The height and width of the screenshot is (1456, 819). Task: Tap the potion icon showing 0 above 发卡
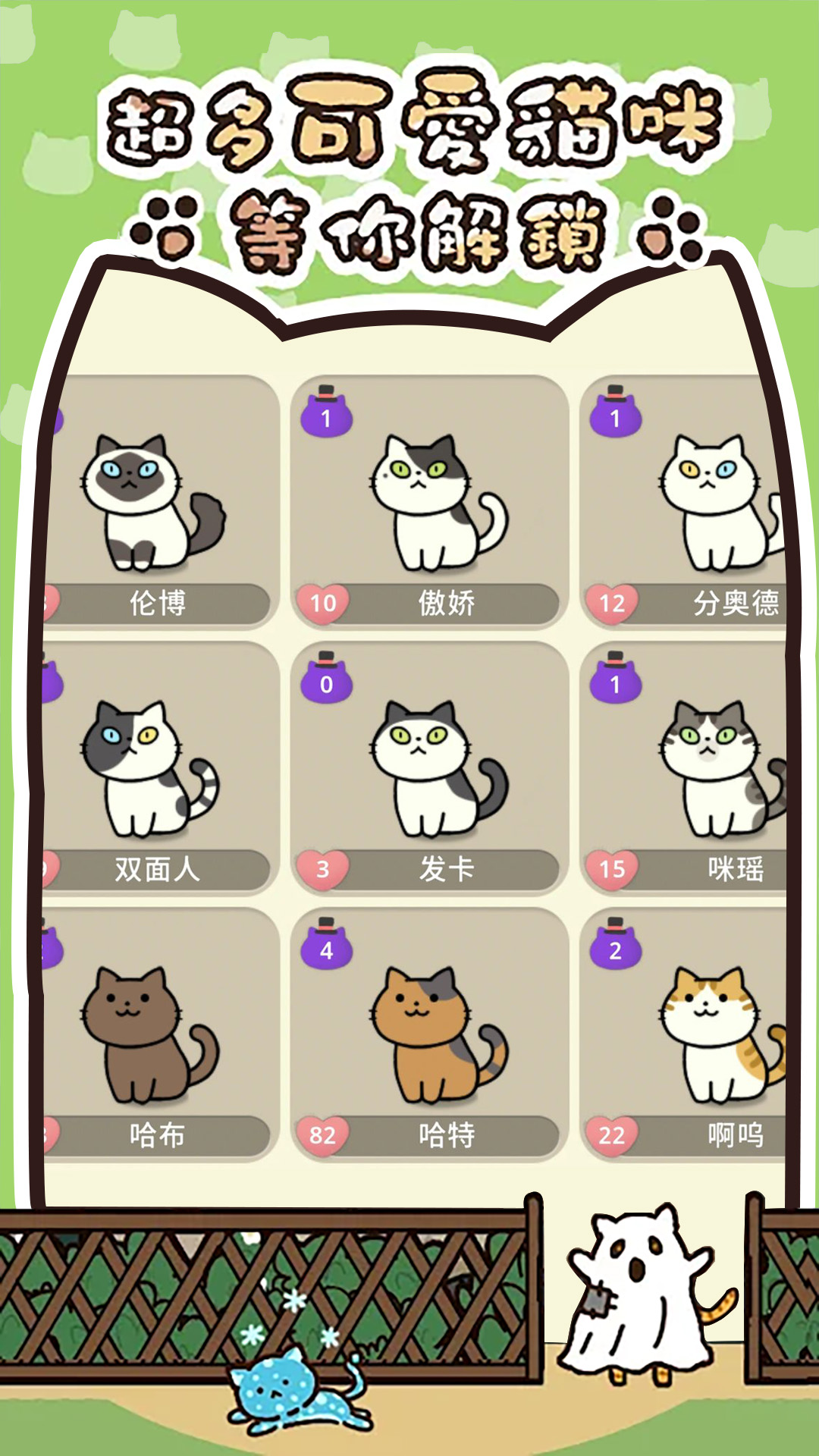click(328, 682)
